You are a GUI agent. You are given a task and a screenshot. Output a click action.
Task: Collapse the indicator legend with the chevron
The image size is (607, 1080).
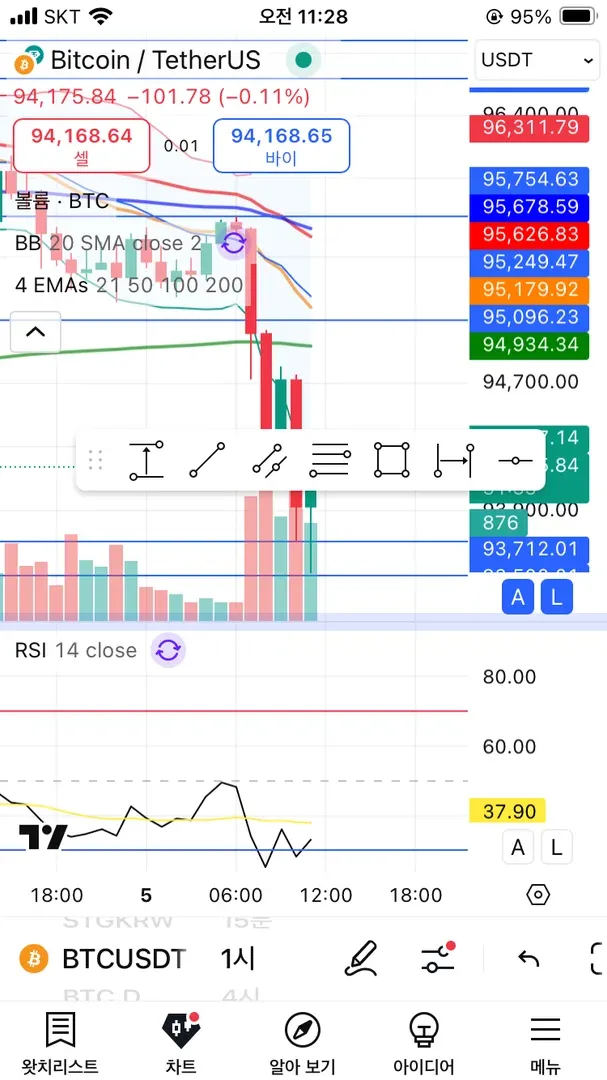tap(35, 332)
